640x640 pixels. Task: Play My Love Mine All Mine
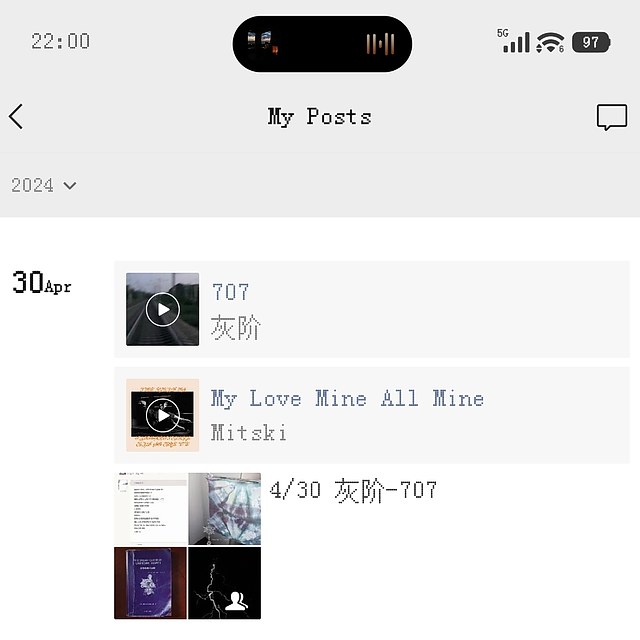click(x=162, y=415)
